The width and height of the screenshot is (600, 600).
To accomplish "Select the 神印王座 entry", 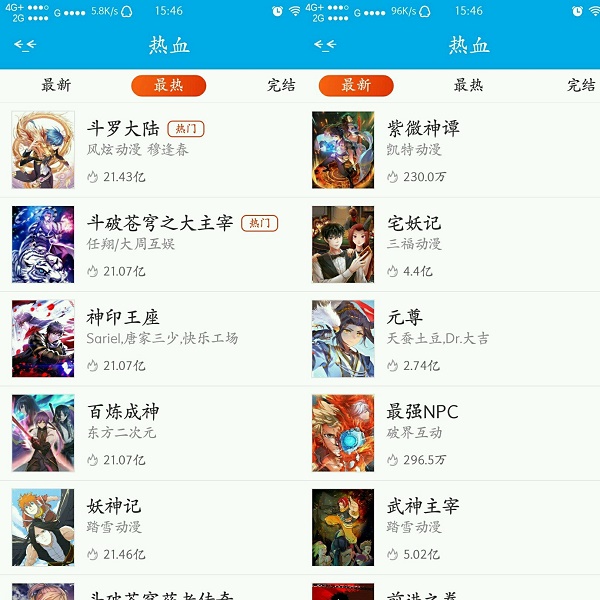I will click(123, 317).
